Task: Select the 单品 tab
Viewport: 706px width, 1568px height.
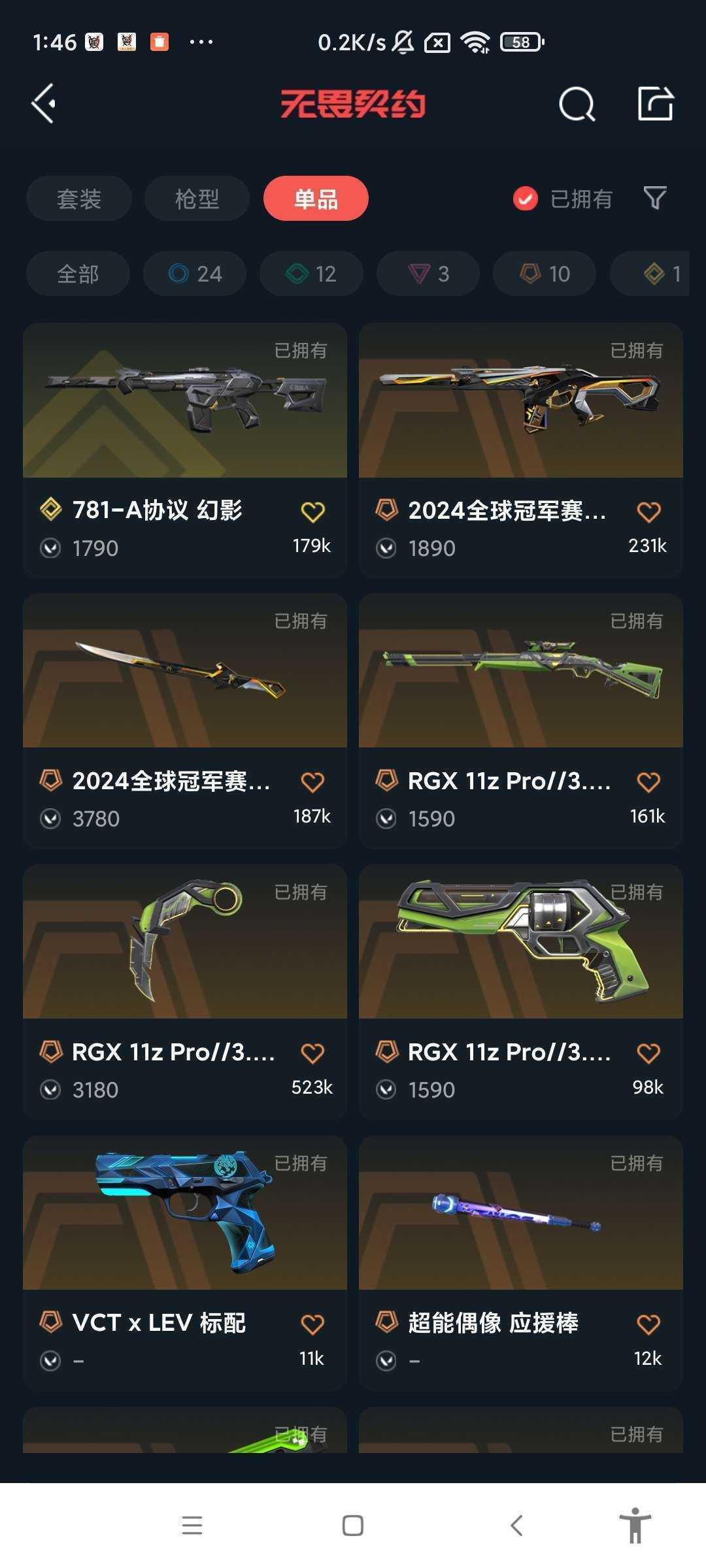Action: pos(316,199)
